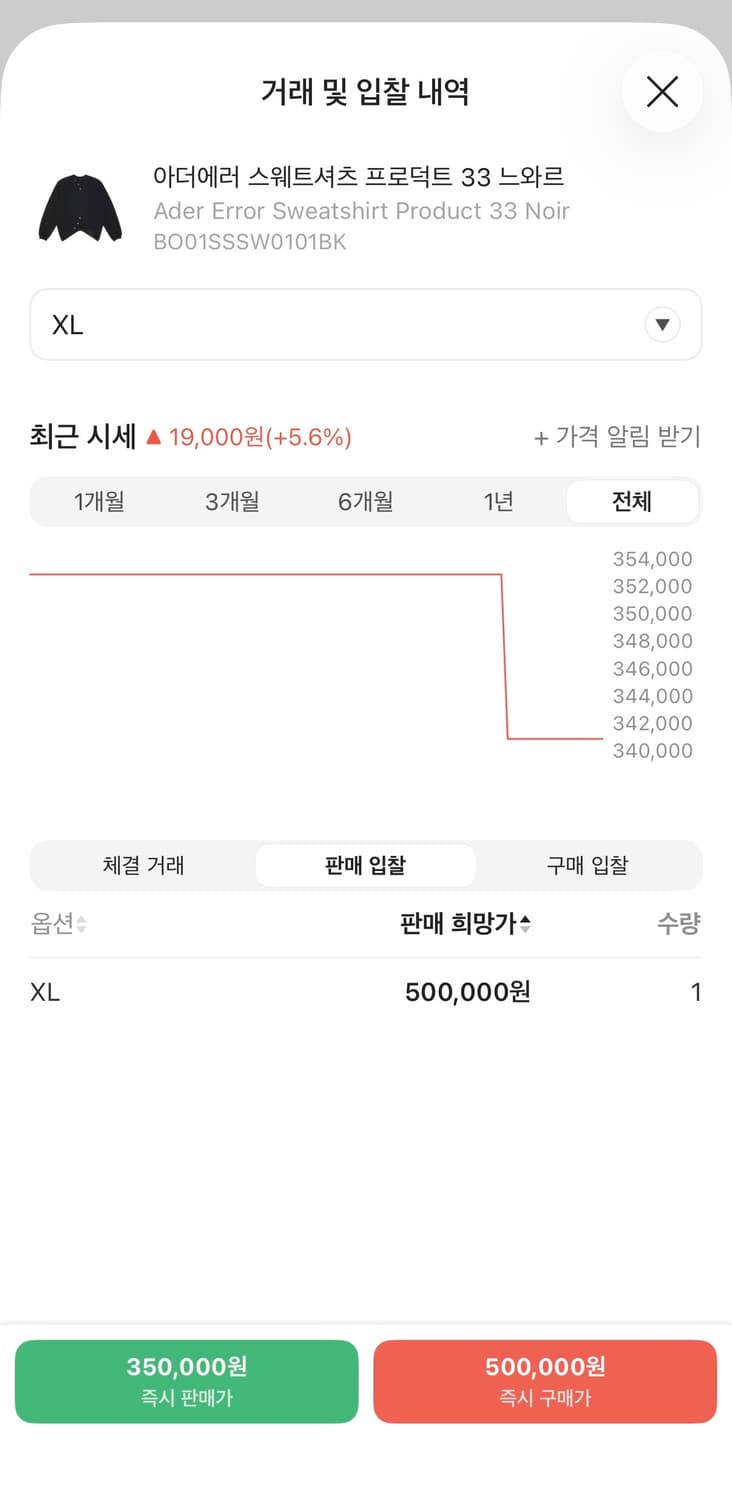Open the XL size selection dropdown

coord(366,324)
